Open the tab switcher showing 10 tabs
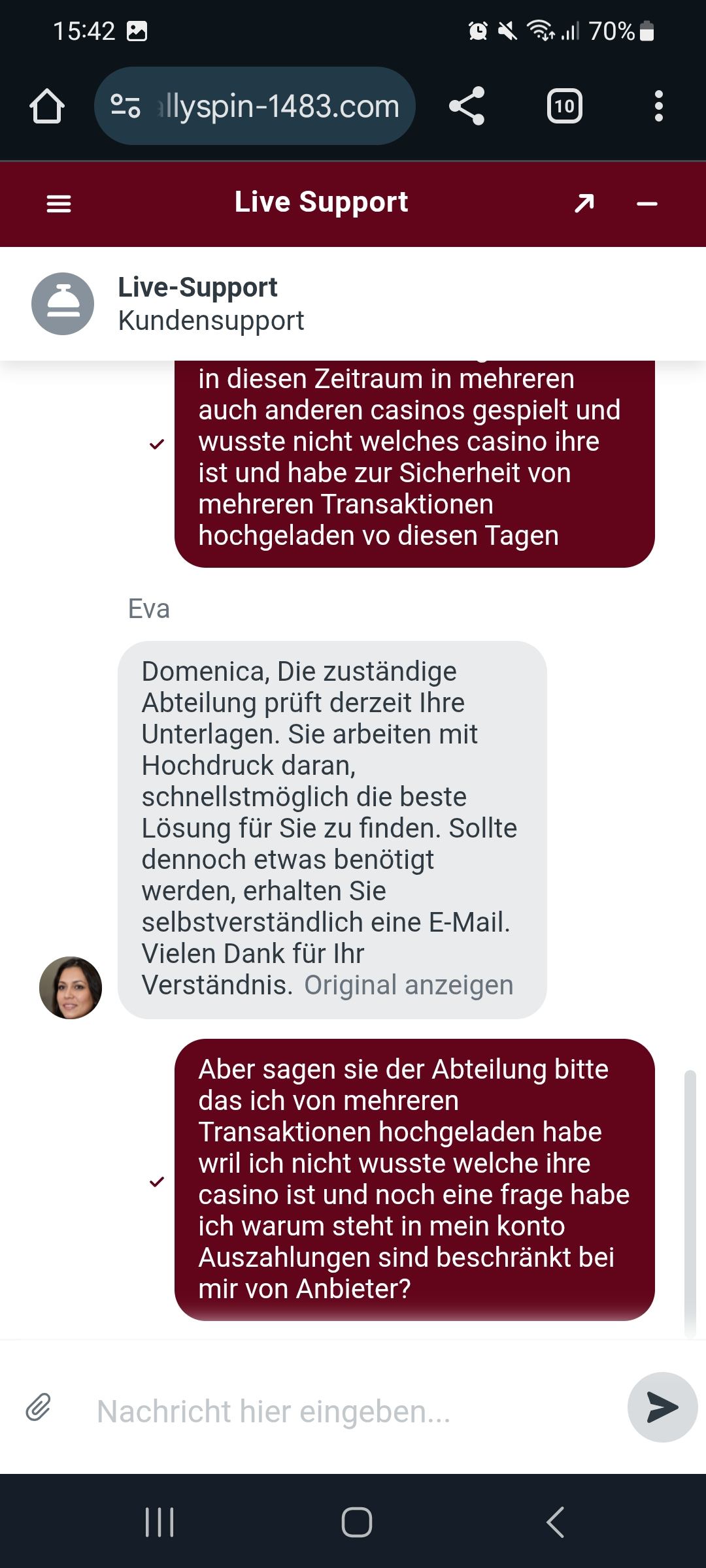Screen dimensions: 706x1568 [564, 106]
